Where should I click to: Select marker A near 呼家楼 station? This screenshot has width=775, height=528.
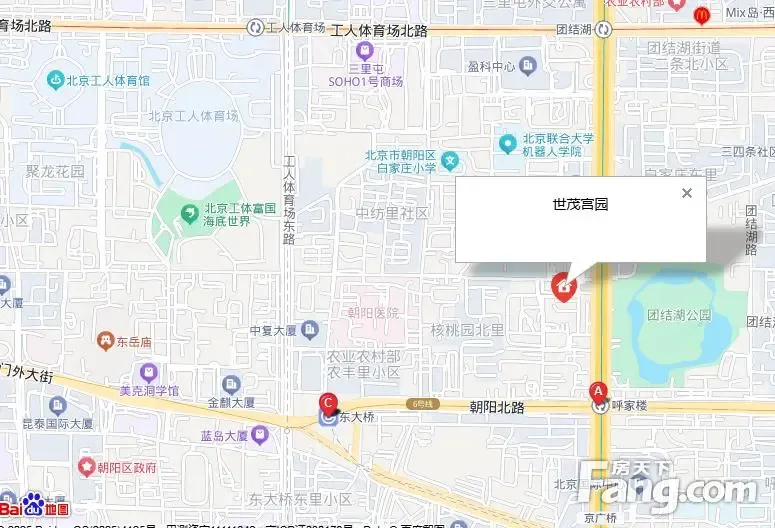coord(599,391)
